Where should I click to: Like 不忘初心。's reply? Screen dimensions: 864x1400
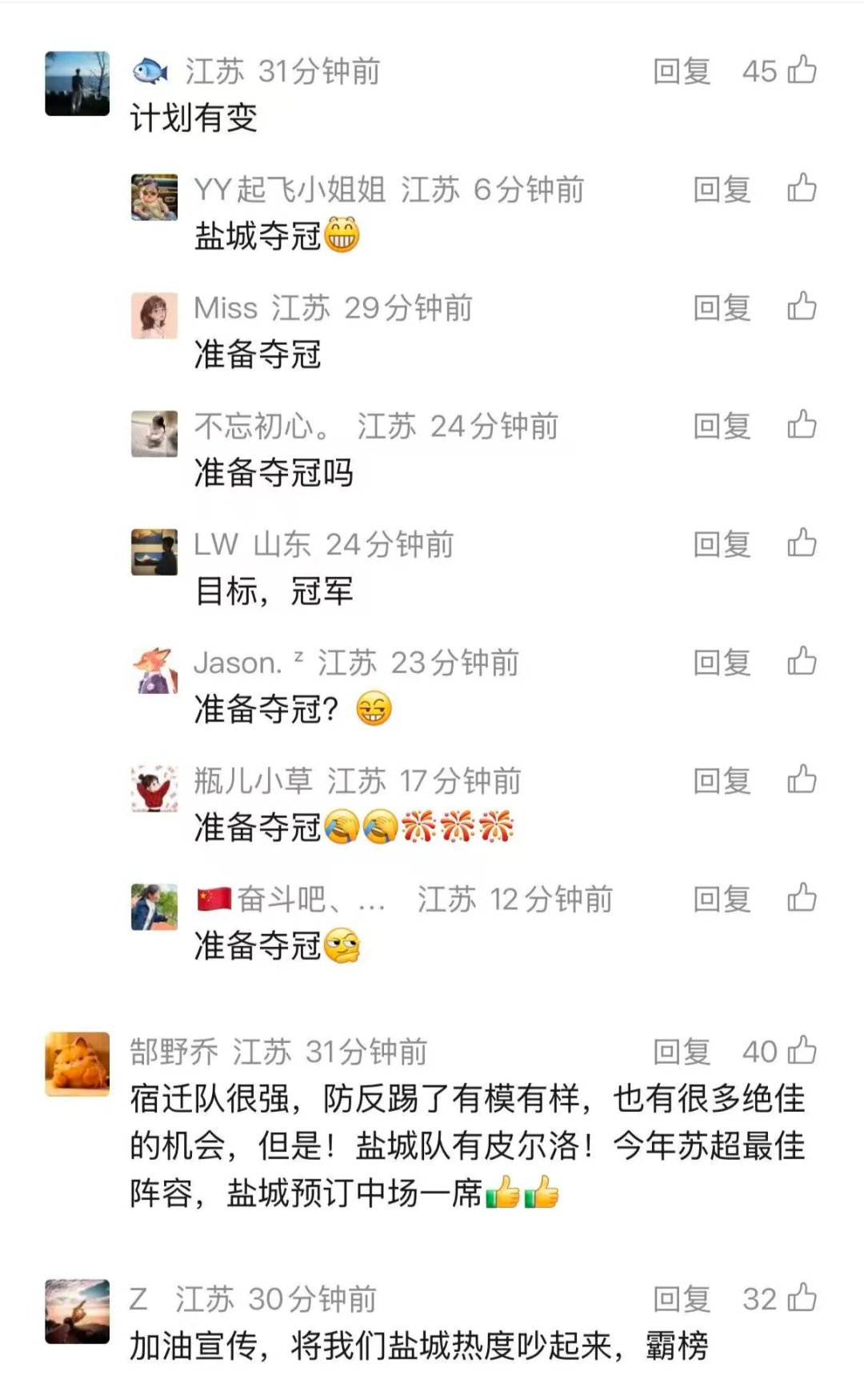pos(802,426)
